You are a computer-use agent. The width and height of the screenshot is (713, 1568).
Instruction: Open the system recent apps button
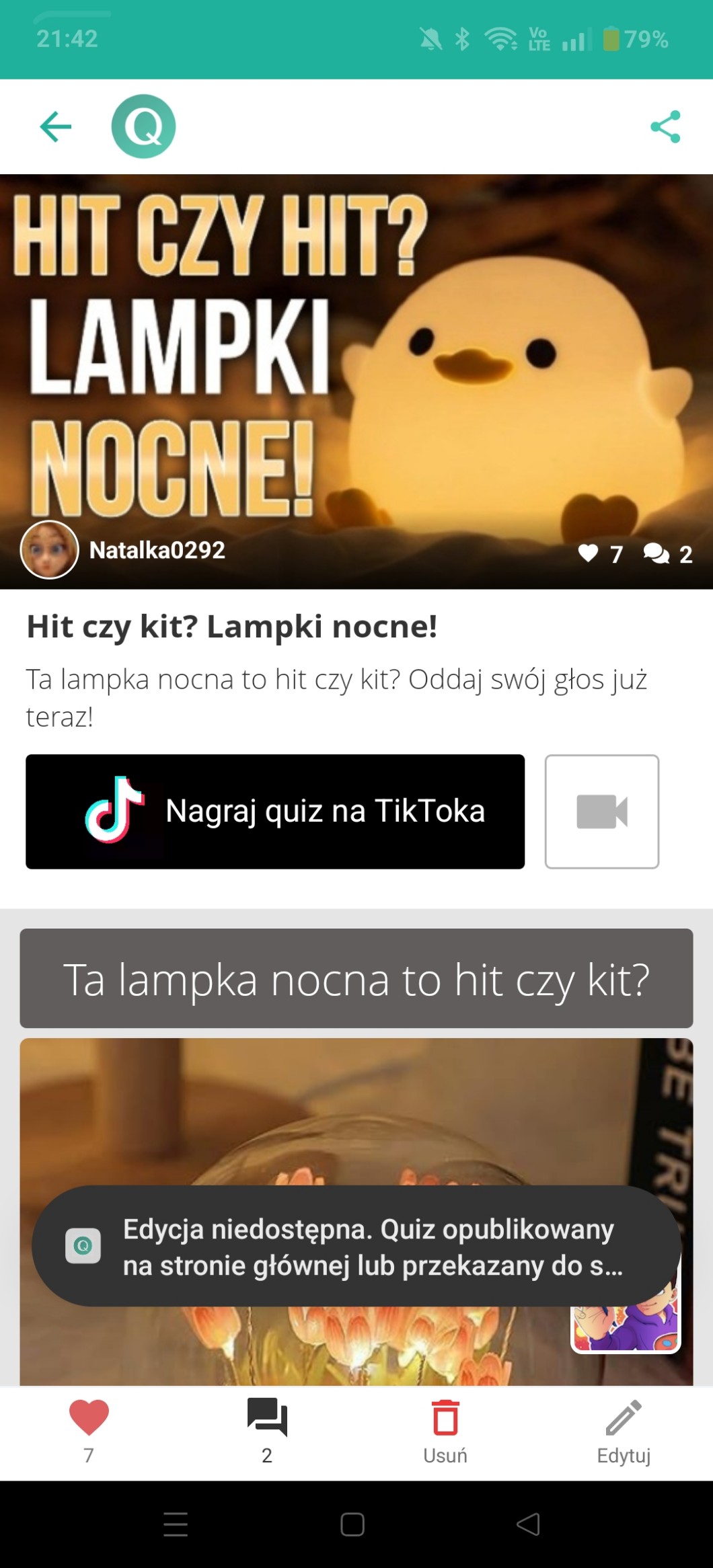pyautogui.click(x=176, y=1524)
